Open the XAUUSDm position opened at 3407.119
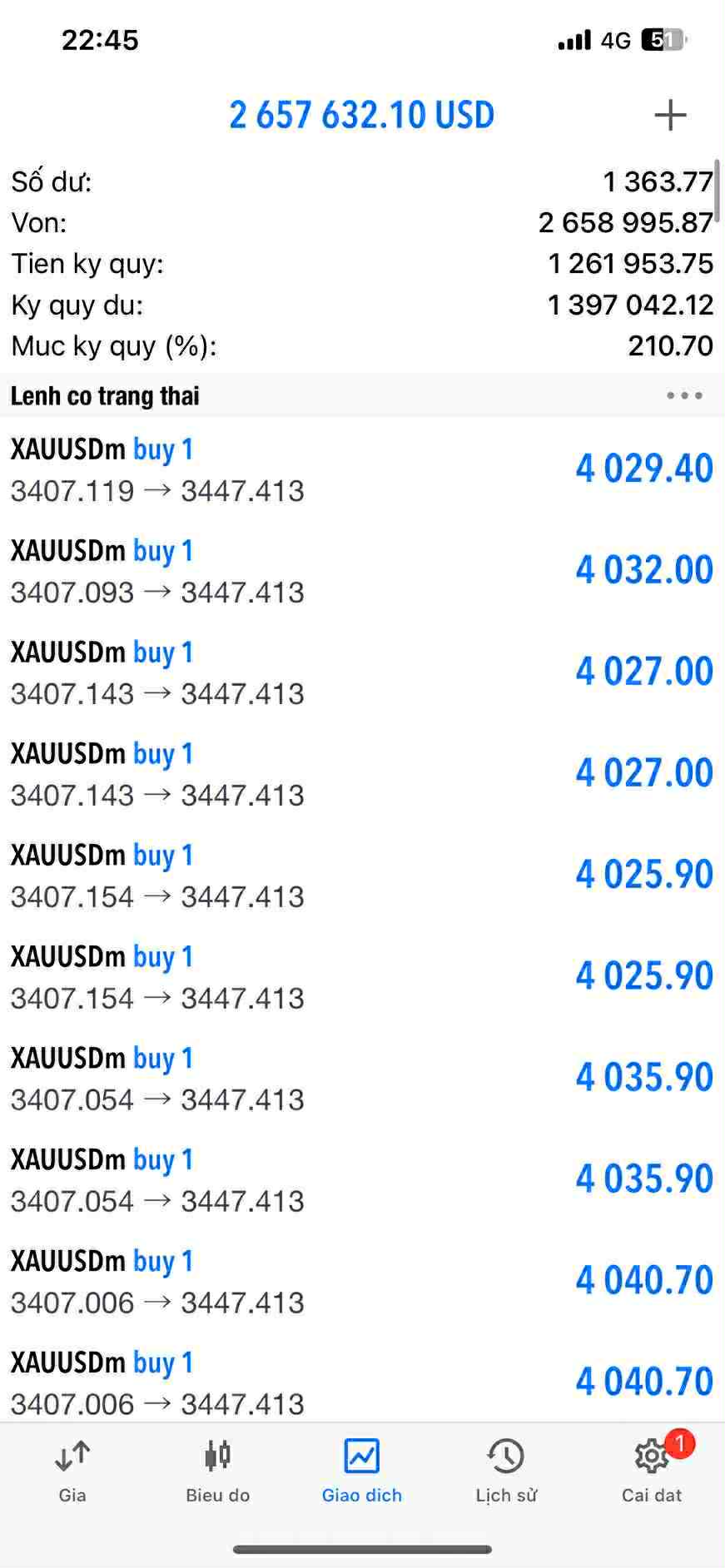This screenshot has width=725, height=1568. point(362,469)
